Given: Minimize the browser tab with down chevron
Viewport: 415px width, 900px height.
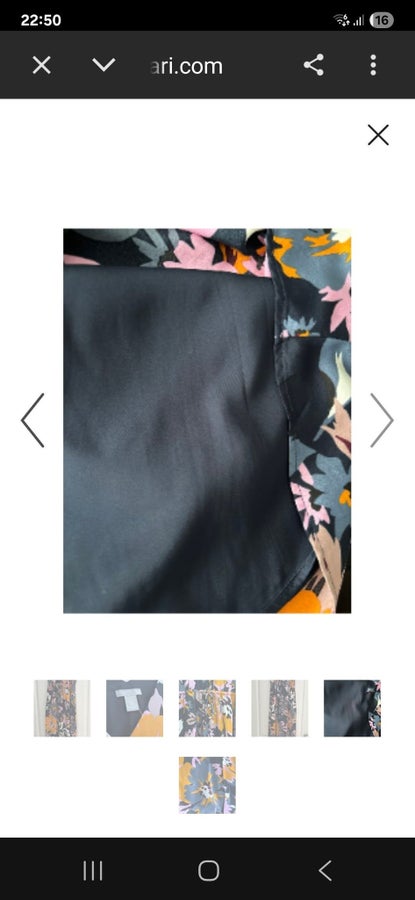Looking at the screenshot, I should (x=104, y=65).
